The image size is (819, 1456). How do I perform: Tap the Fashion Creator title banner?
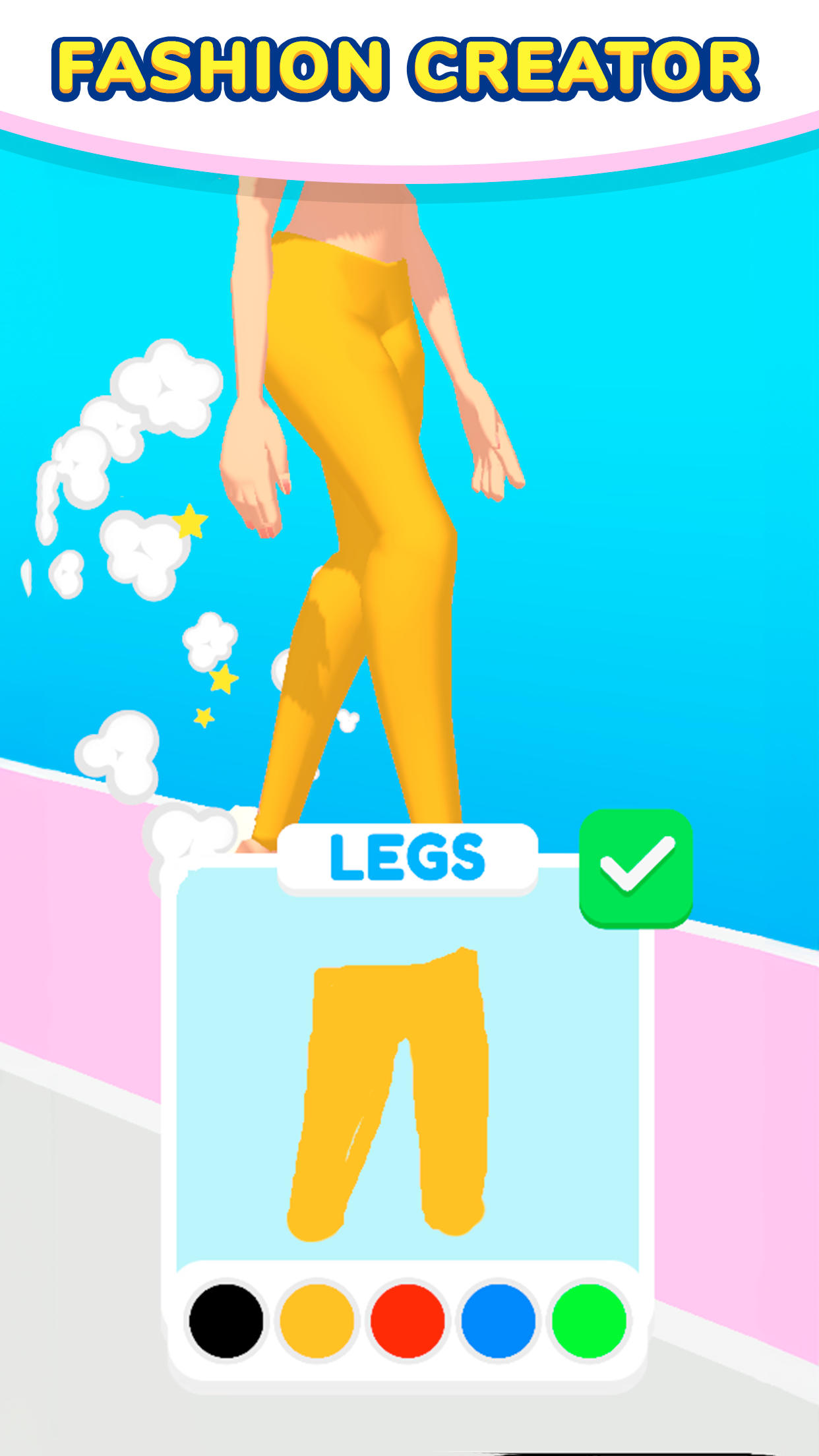pyautogui.click(x=409, y=63)
